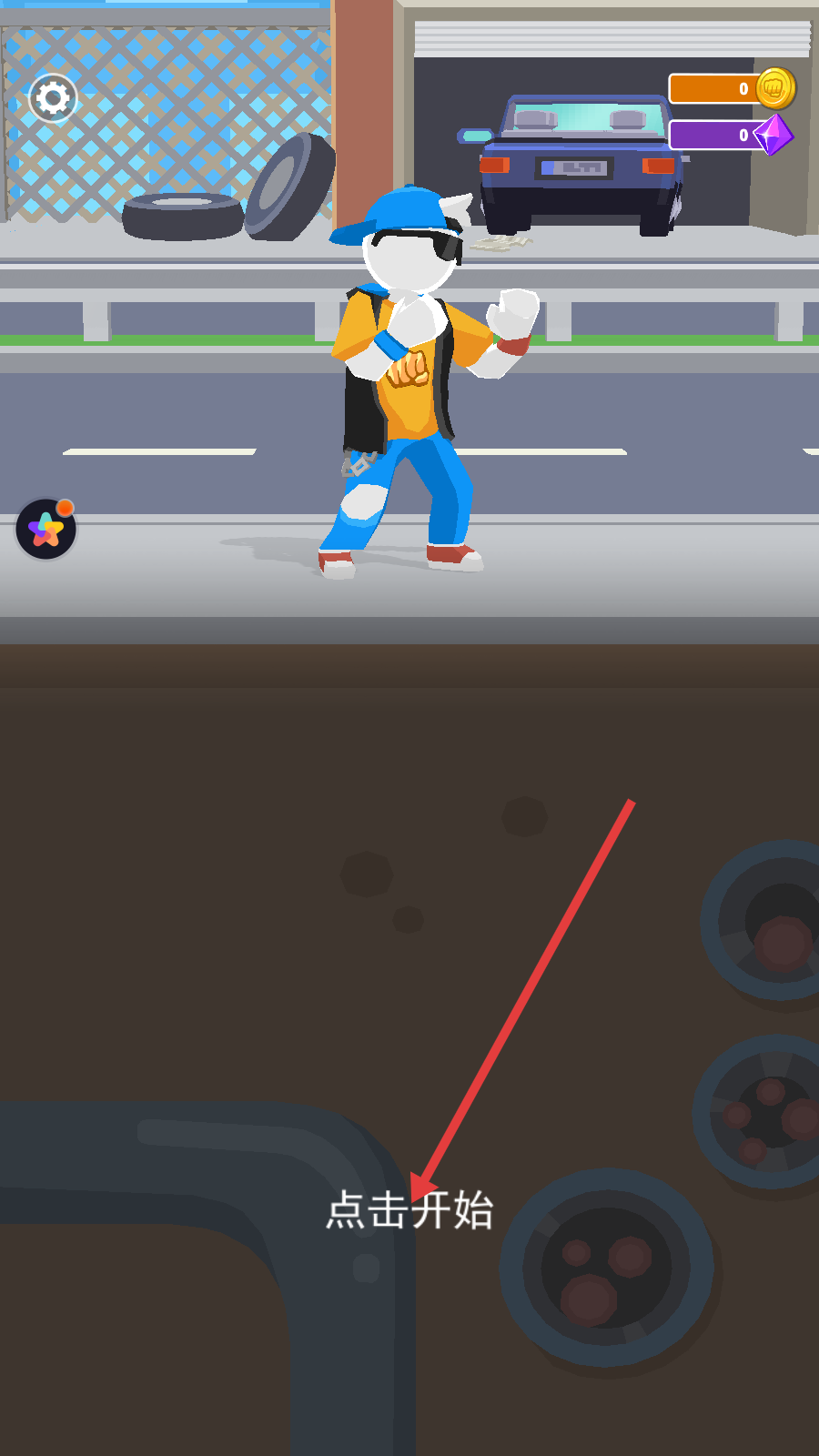This screenshot has width=819, height=1456.
Task: Tap 点击开始 to start the game
Action: point(409,1210)
